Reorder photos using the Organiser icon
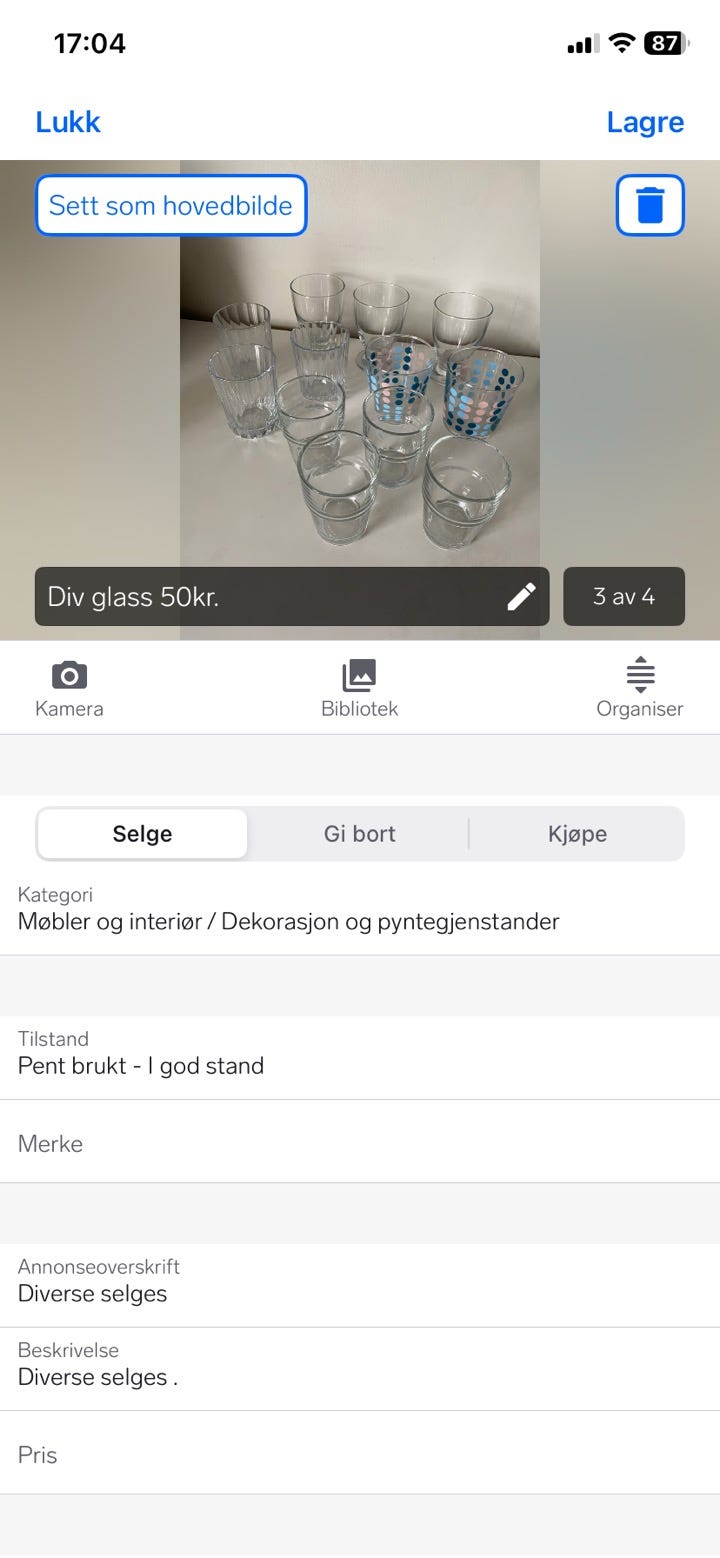The height and width of the screenshot is (1558, 720). [x=640, y=687]
